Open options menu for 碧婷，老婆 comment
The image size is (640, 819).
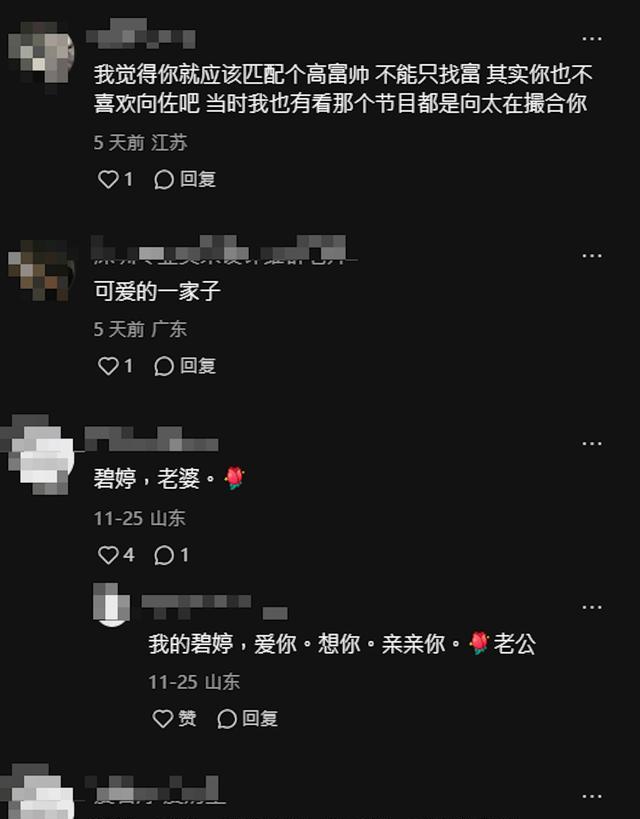click(592, 443)
